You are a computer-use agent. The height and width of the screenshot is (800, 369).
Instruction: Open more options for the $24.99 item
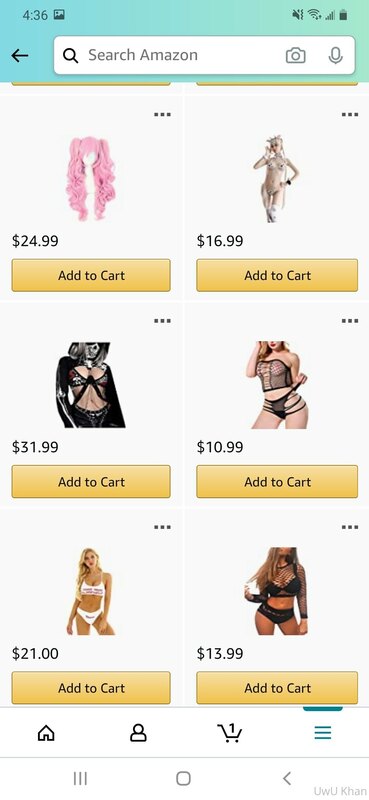click(x=162, y=114)
